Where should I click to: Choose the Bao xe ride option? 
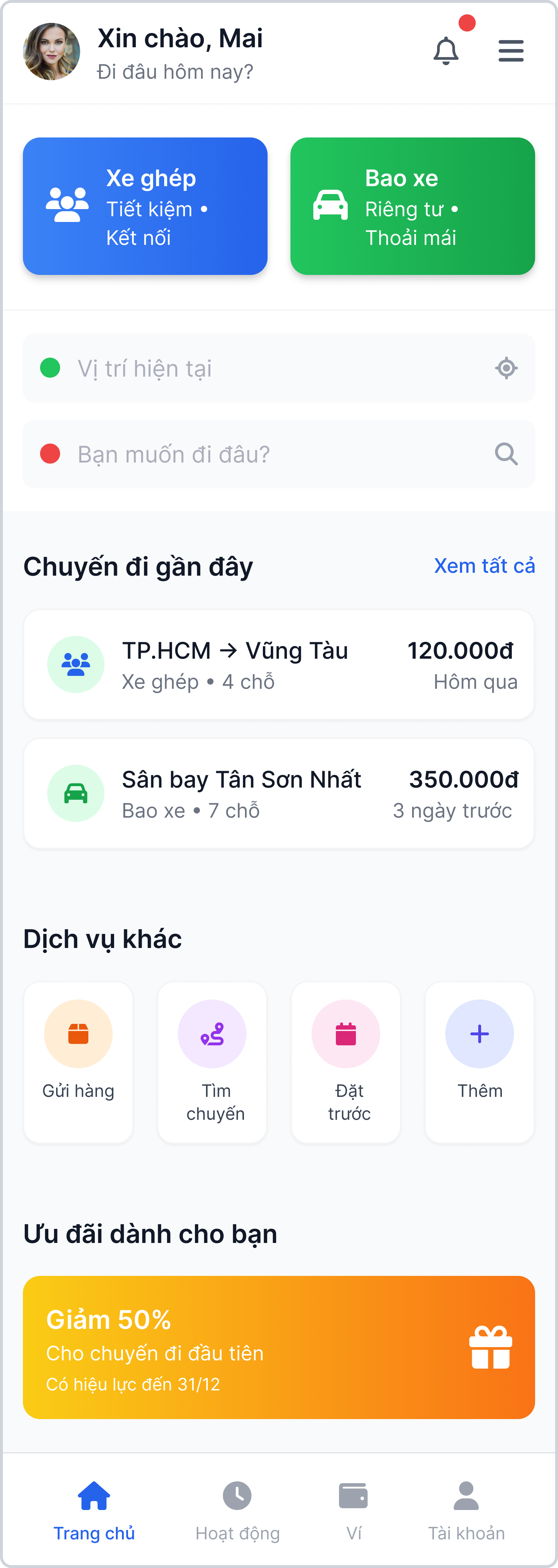coord(412,206)
